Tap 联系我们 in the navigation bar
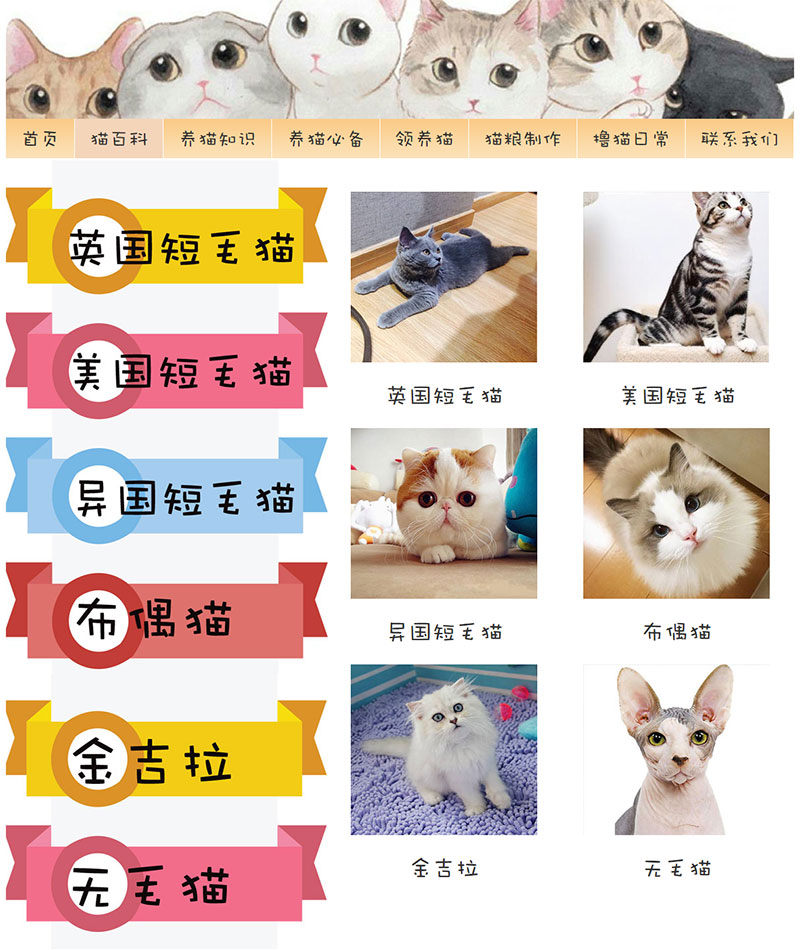Image resolution: width=800 pixels, height=950 pixels. click(x=739, y=139)
